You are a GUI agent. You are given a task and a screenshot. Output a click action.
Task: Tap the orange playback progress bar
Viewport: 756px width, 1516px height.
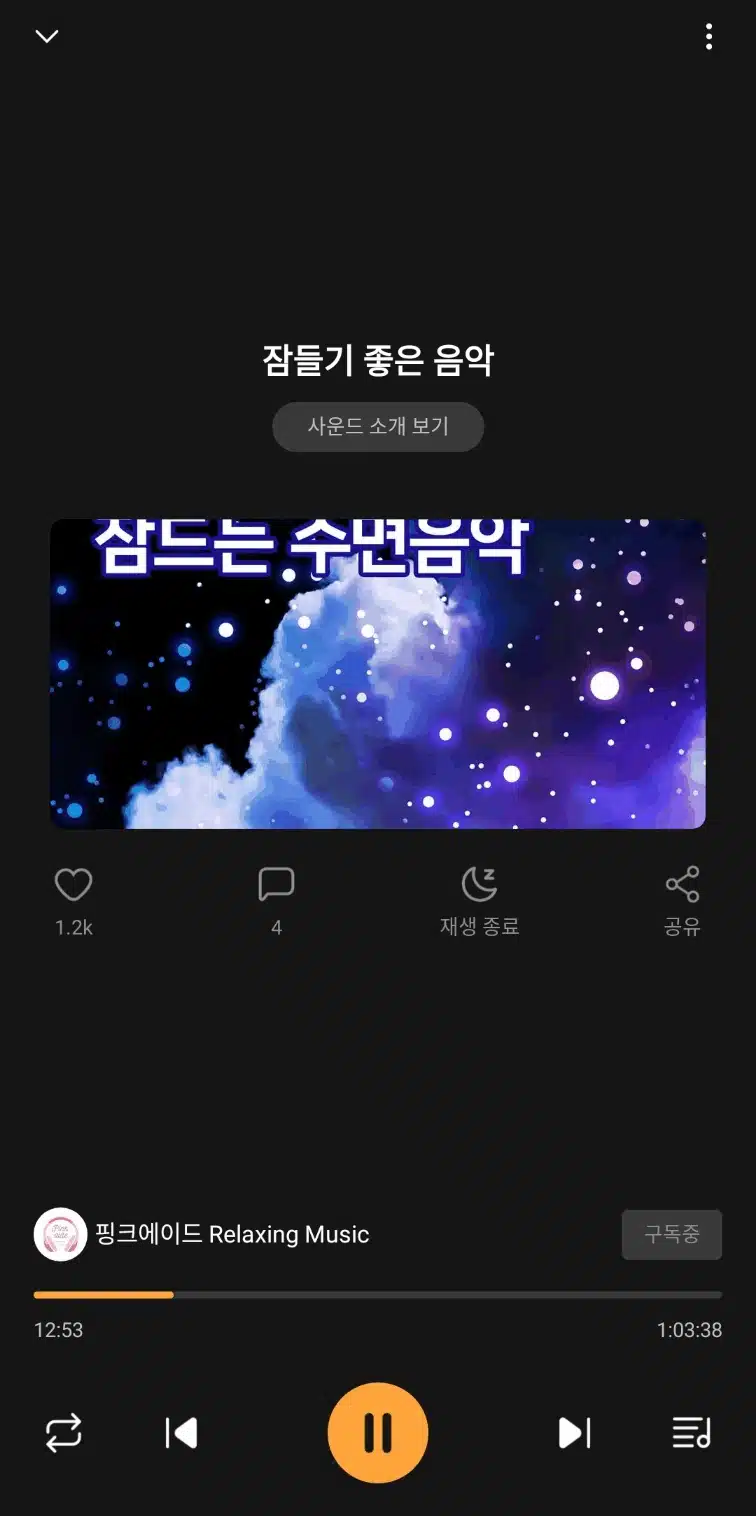coord(378,1295)
